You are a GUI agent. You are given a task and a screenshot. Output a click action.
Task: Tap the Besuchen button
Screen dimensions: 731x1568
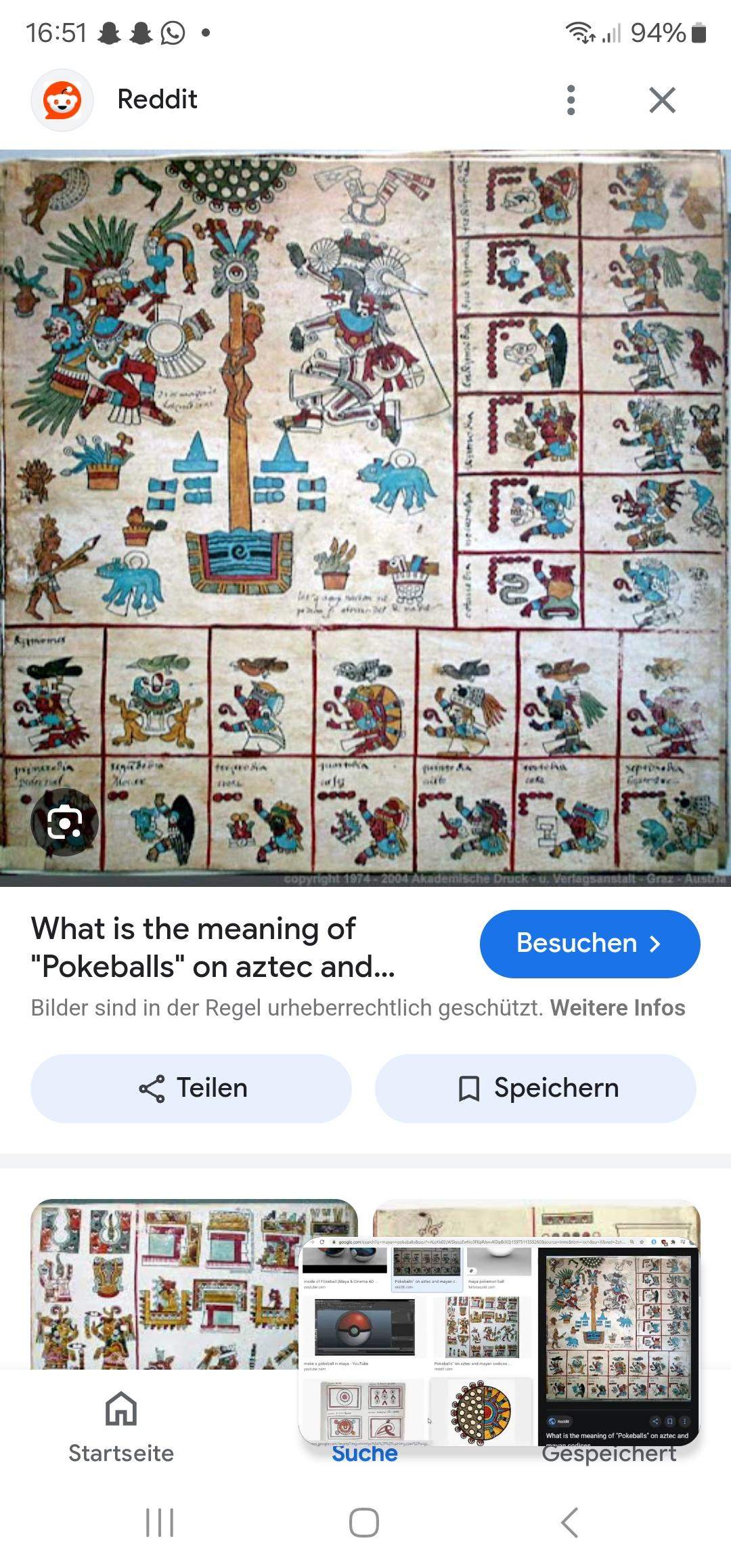tap(590, 943)
